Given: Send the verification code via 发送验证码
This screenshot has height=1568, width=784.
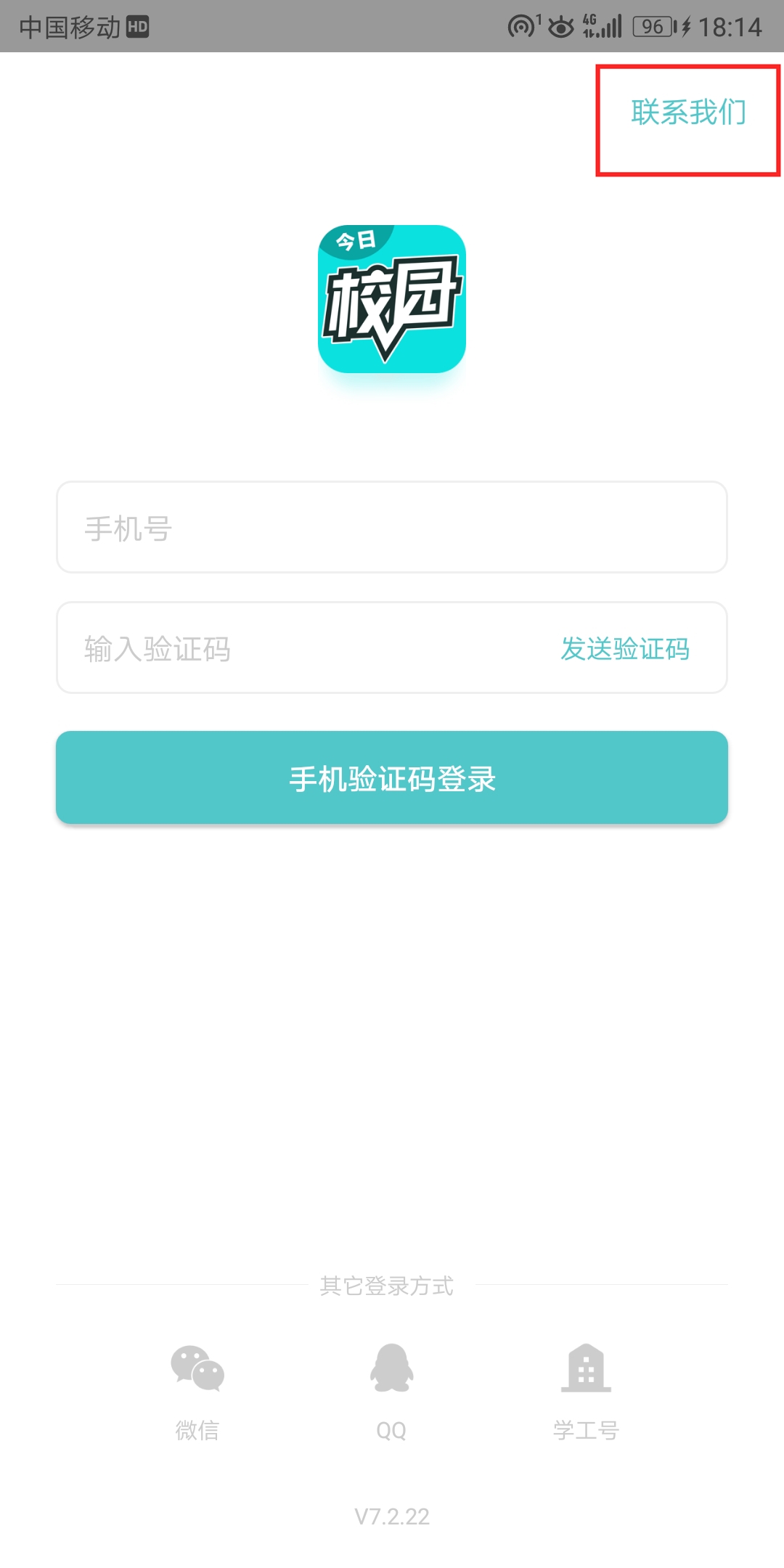Looking at the screenshot, I should 624,648.
